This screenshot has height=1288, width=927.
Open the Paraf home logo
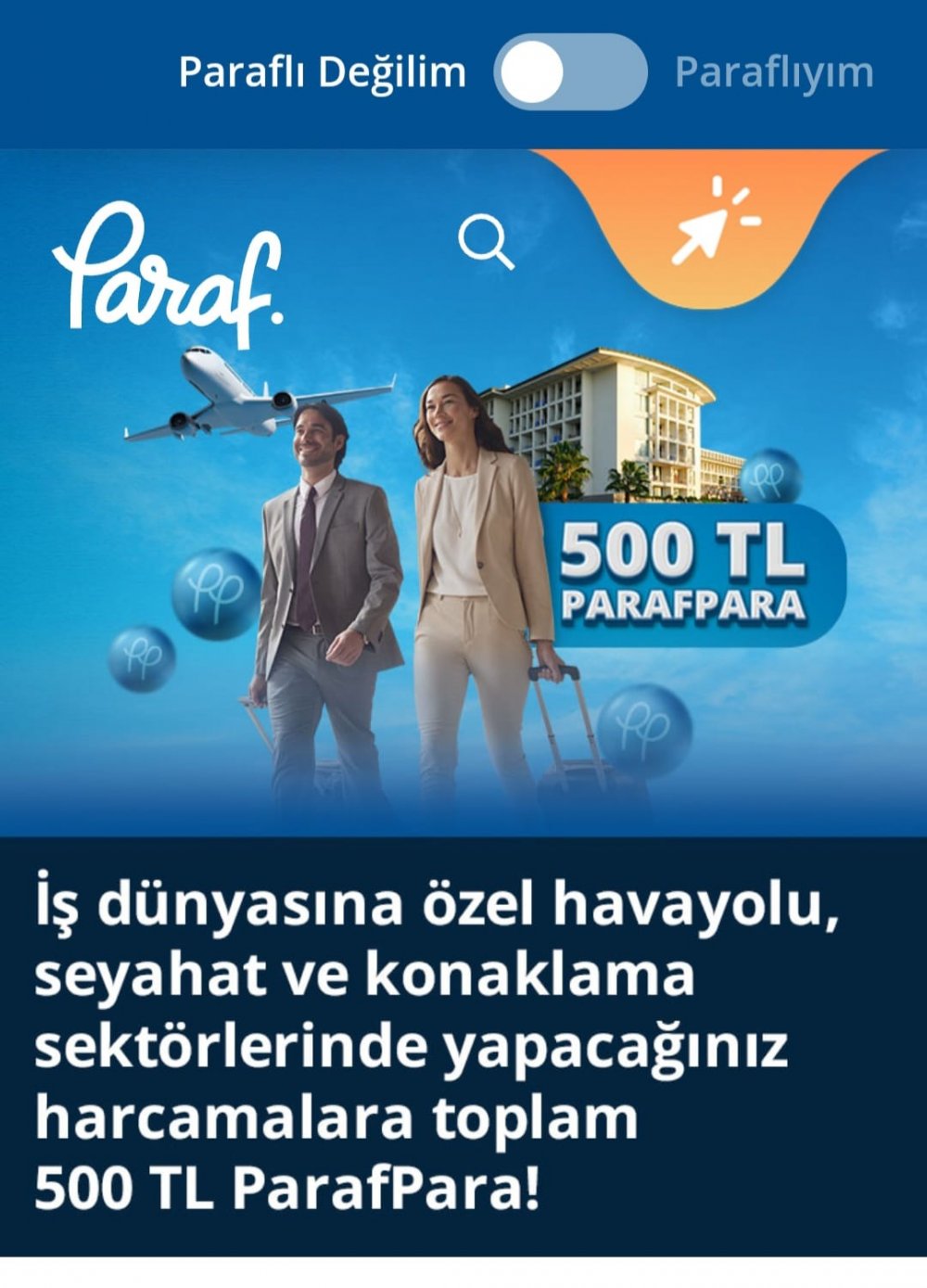[167, 276]
